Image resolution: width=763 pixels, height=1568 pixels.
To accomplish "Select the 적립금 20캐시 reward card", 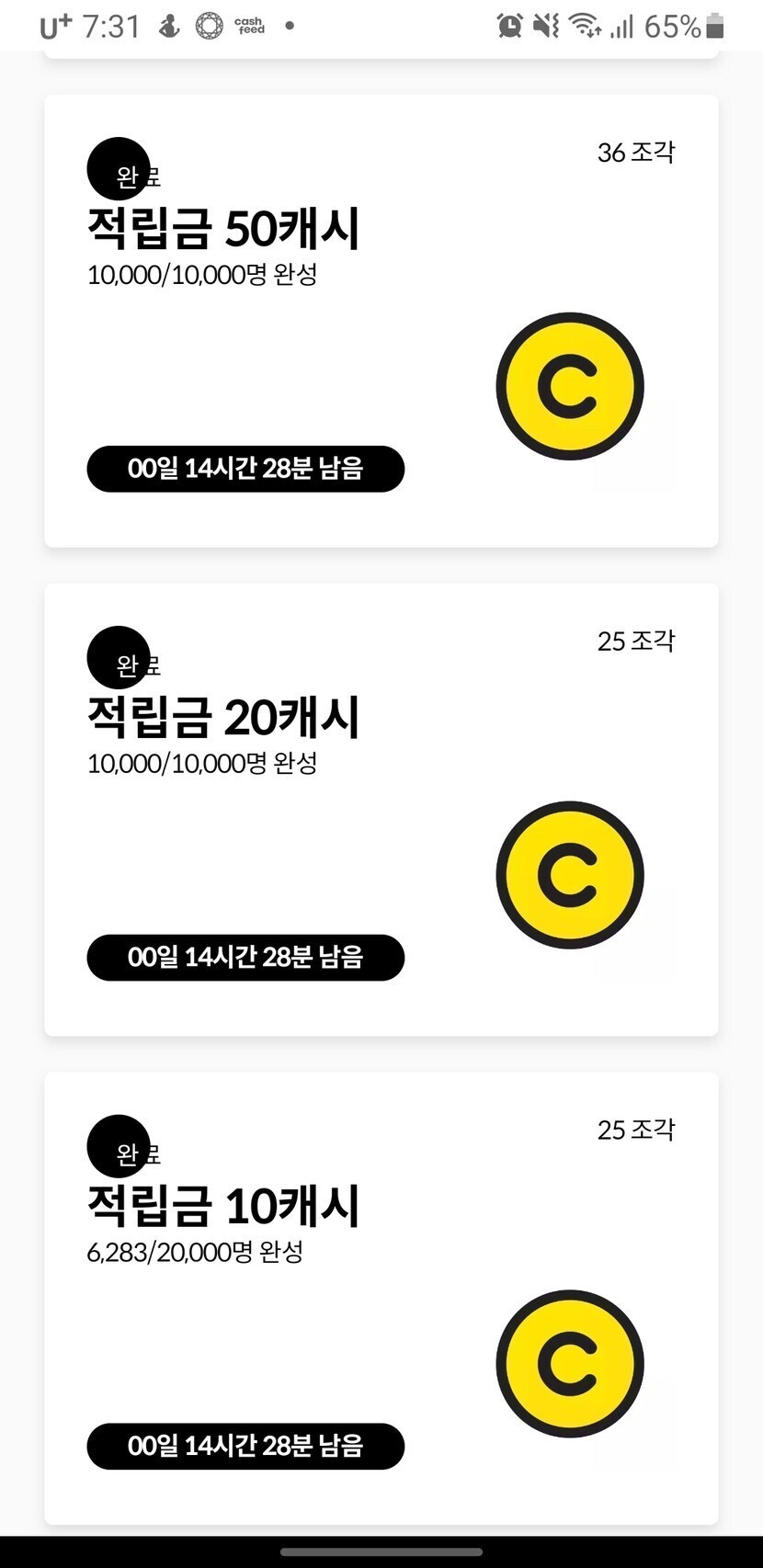I will coord(381,810).
